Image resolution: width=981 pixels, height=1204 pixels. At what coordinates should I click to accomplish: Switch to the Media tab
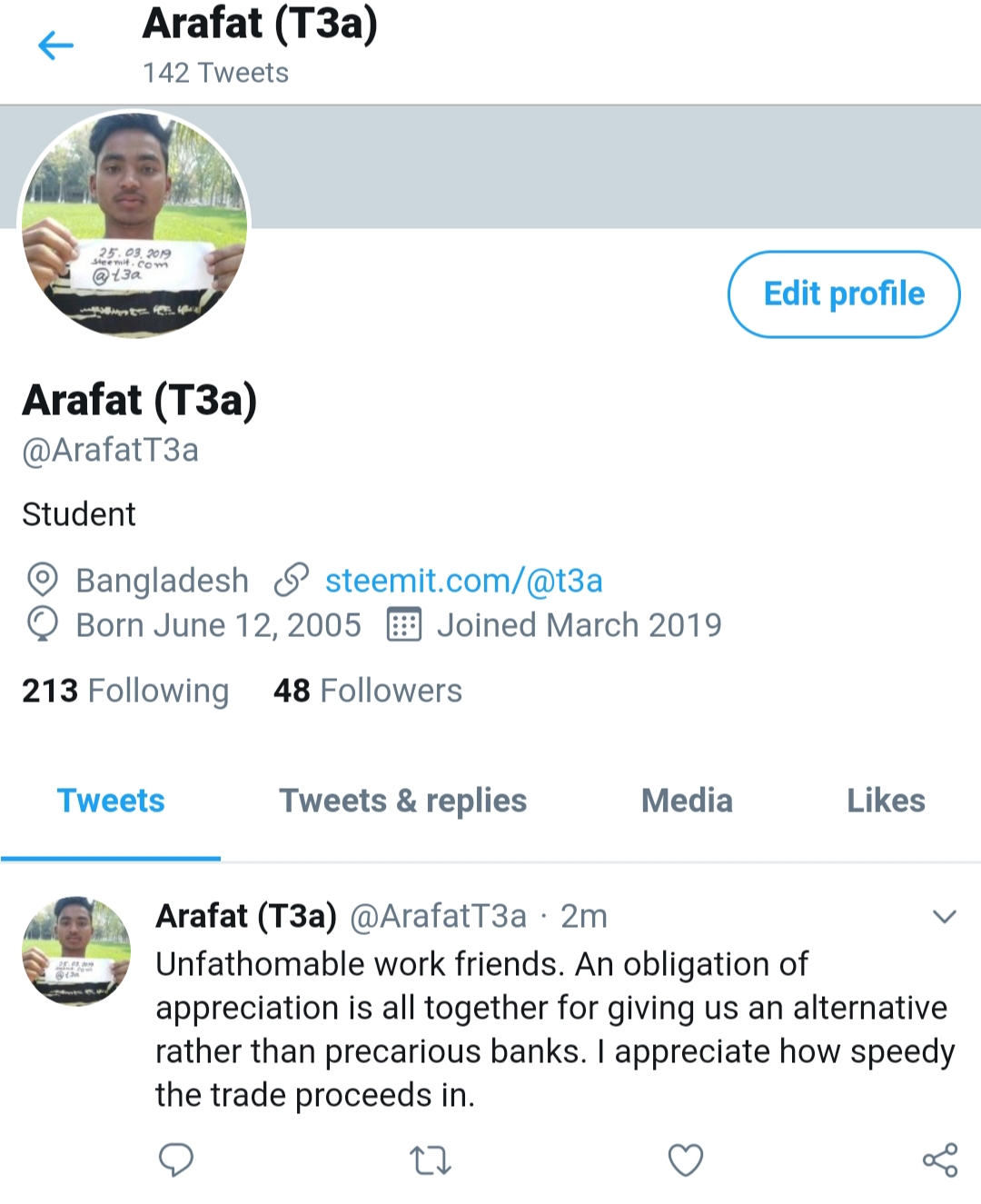[x=687, y=801]
